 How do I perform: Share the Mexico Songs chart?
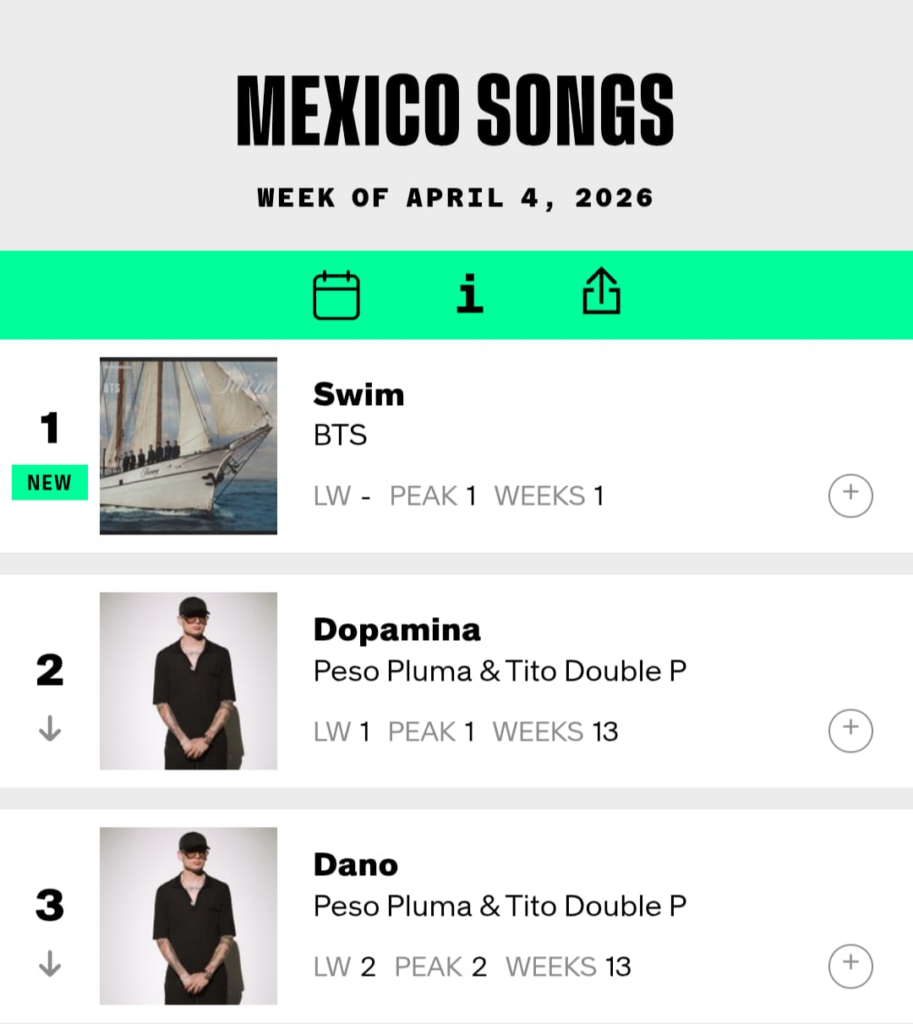click(601, 294)
